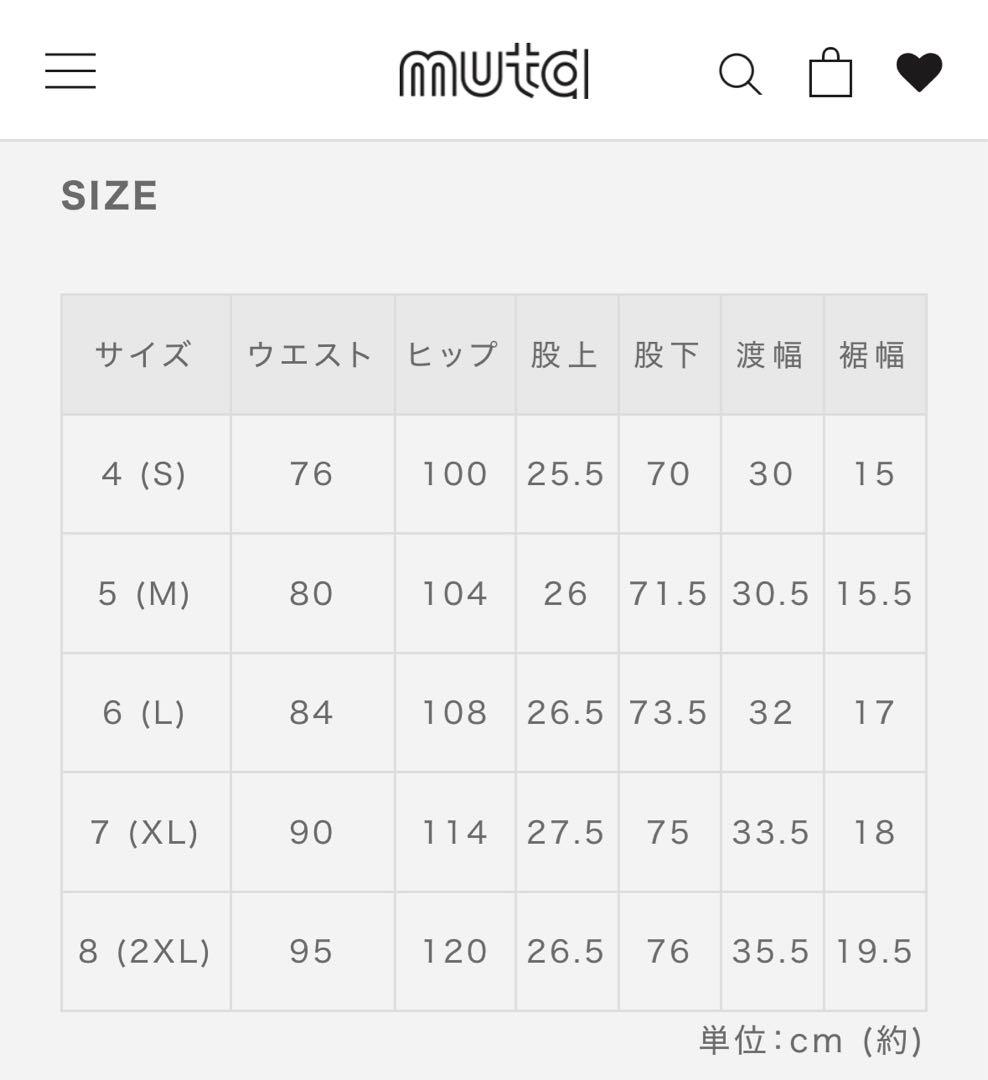Screen dimensions: 988x1080
Task: Click the 8 (2XL) size label
Action: [x=144, y=951]
